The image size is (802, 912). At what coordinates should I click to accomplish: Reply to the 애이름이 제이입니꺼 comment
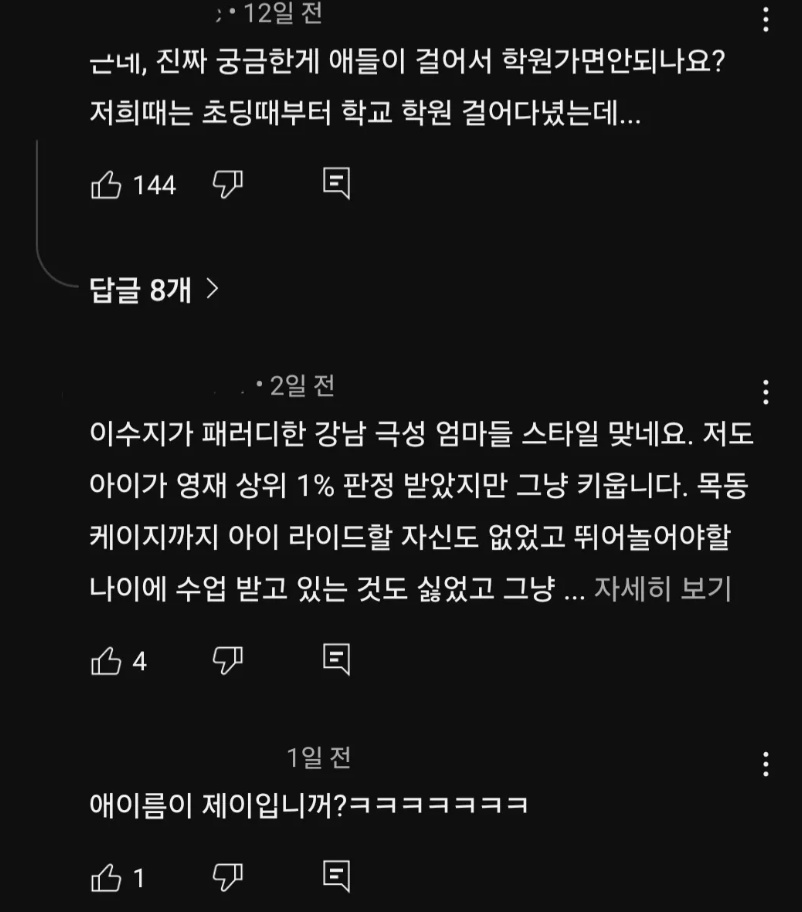coord(337,878)
